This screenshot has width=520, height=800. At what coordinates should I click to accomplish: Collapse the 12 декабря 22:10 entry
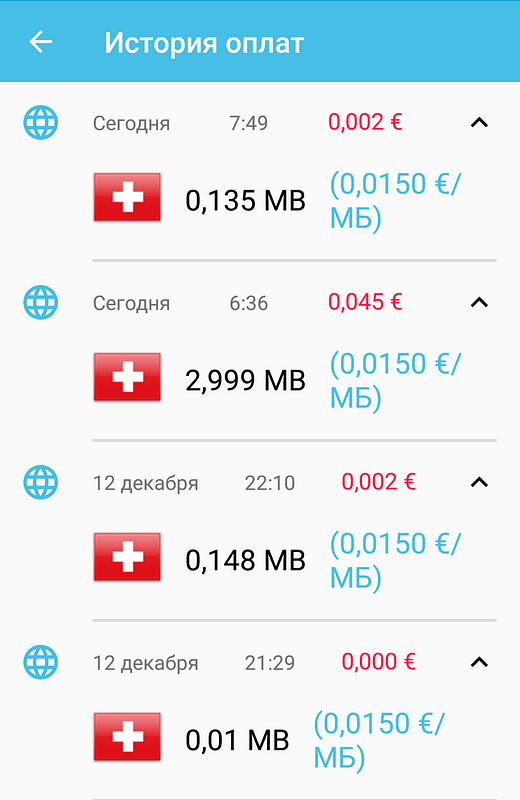click(479, 482)
